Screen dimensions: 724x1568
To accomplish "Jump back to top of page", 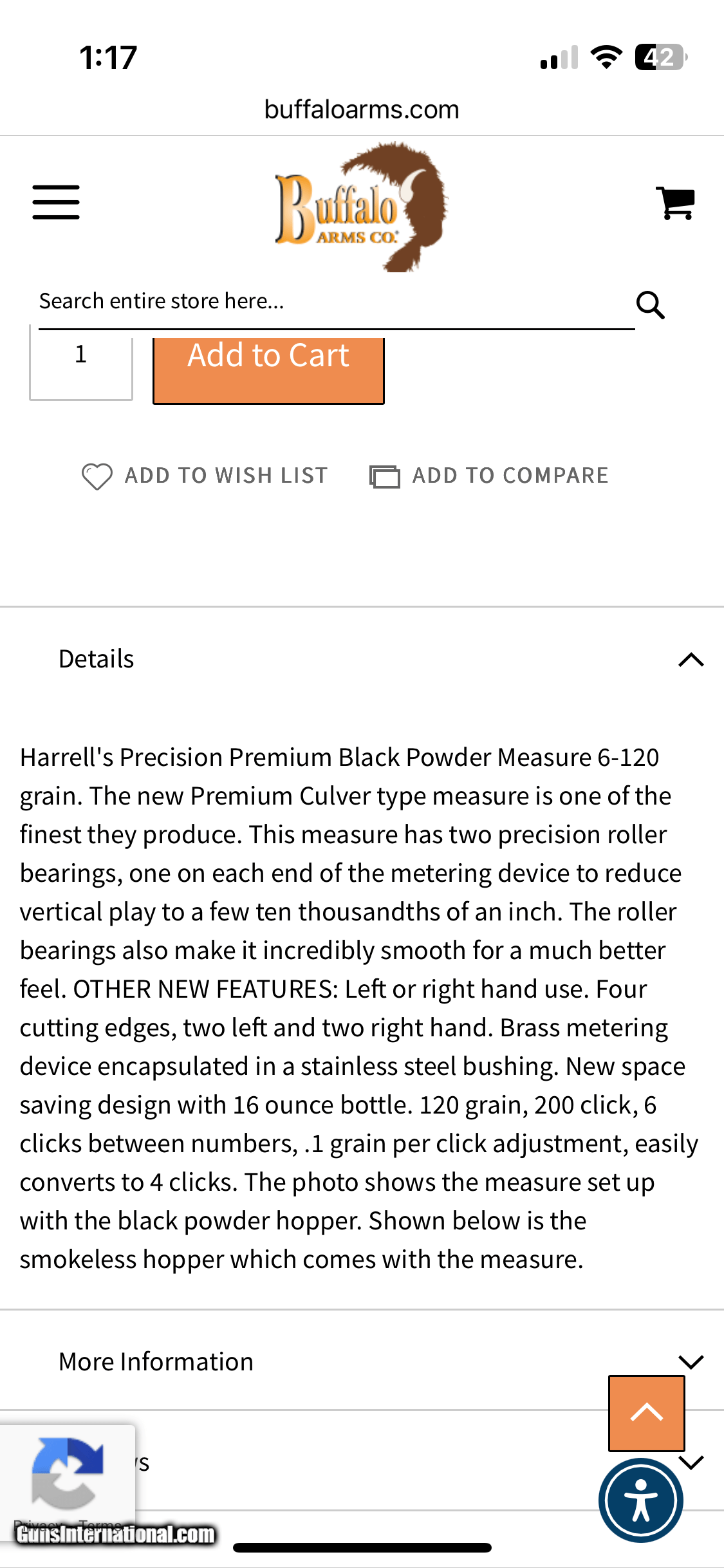I will (646, 1413).
